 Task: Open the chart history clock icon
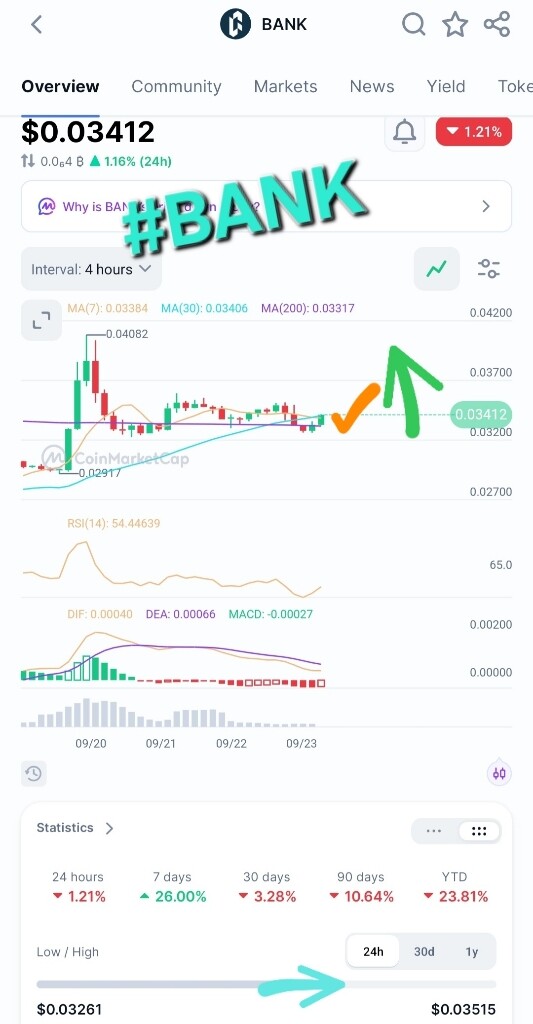pos(34,774)
